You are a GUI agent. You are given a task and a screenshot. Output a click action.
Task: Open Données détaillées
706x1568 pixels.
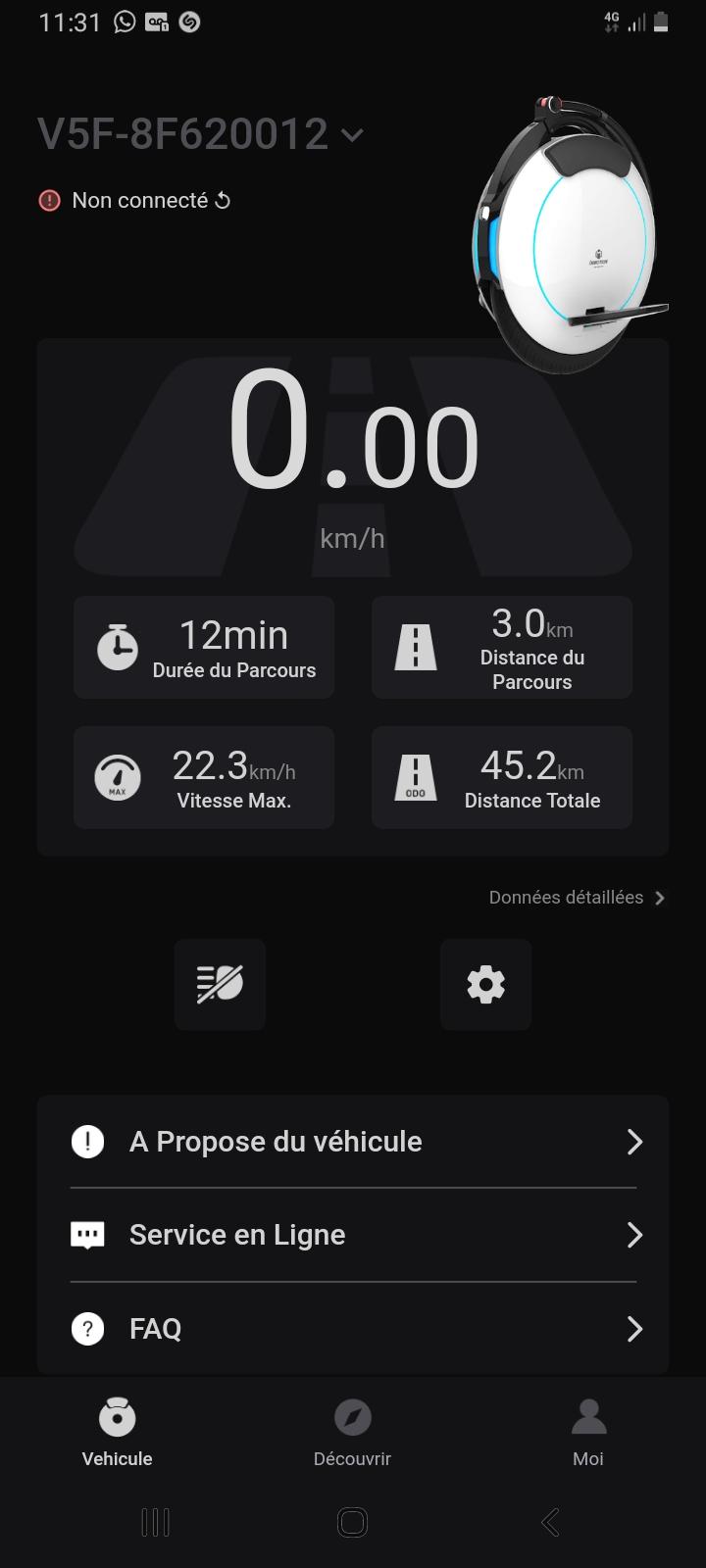pos(577,898)
